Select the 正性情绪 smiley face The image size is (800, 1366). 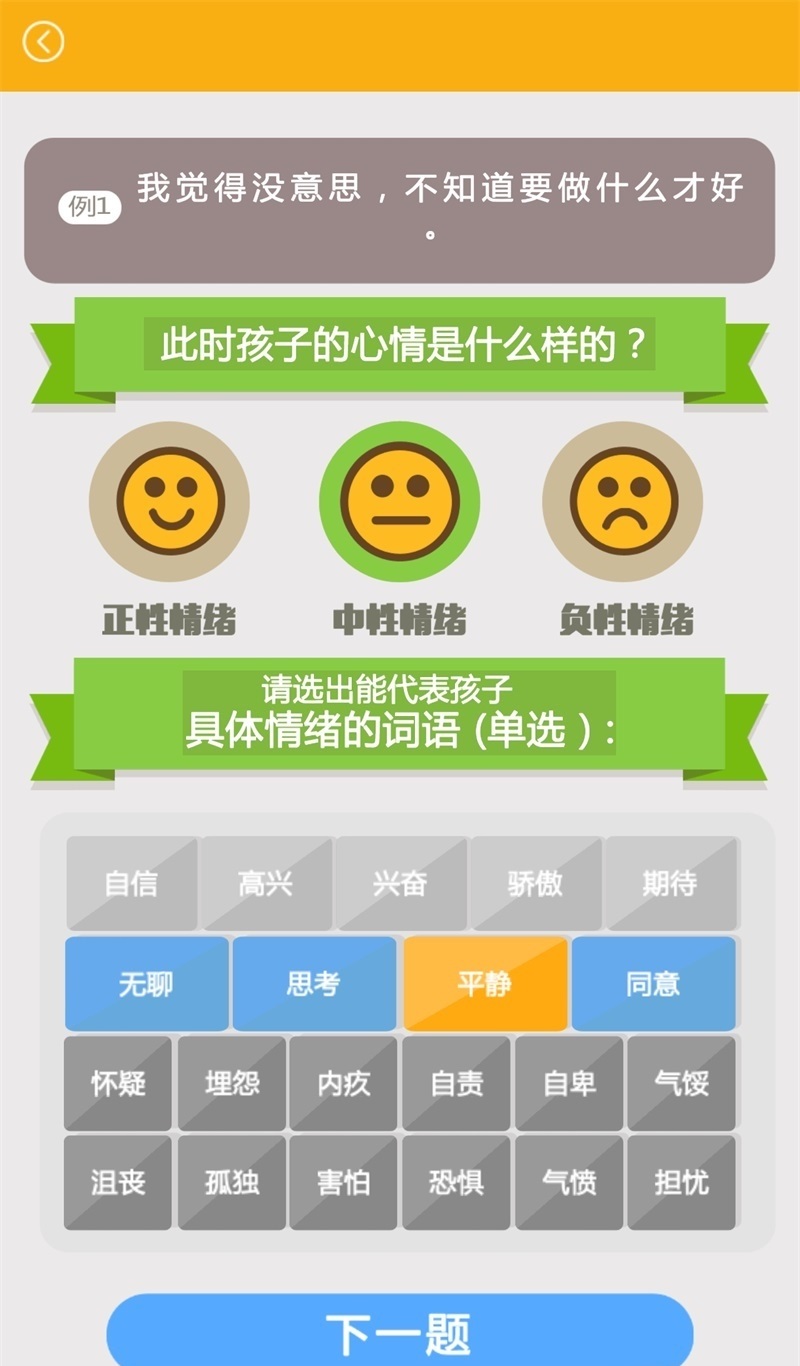(169, 501)
